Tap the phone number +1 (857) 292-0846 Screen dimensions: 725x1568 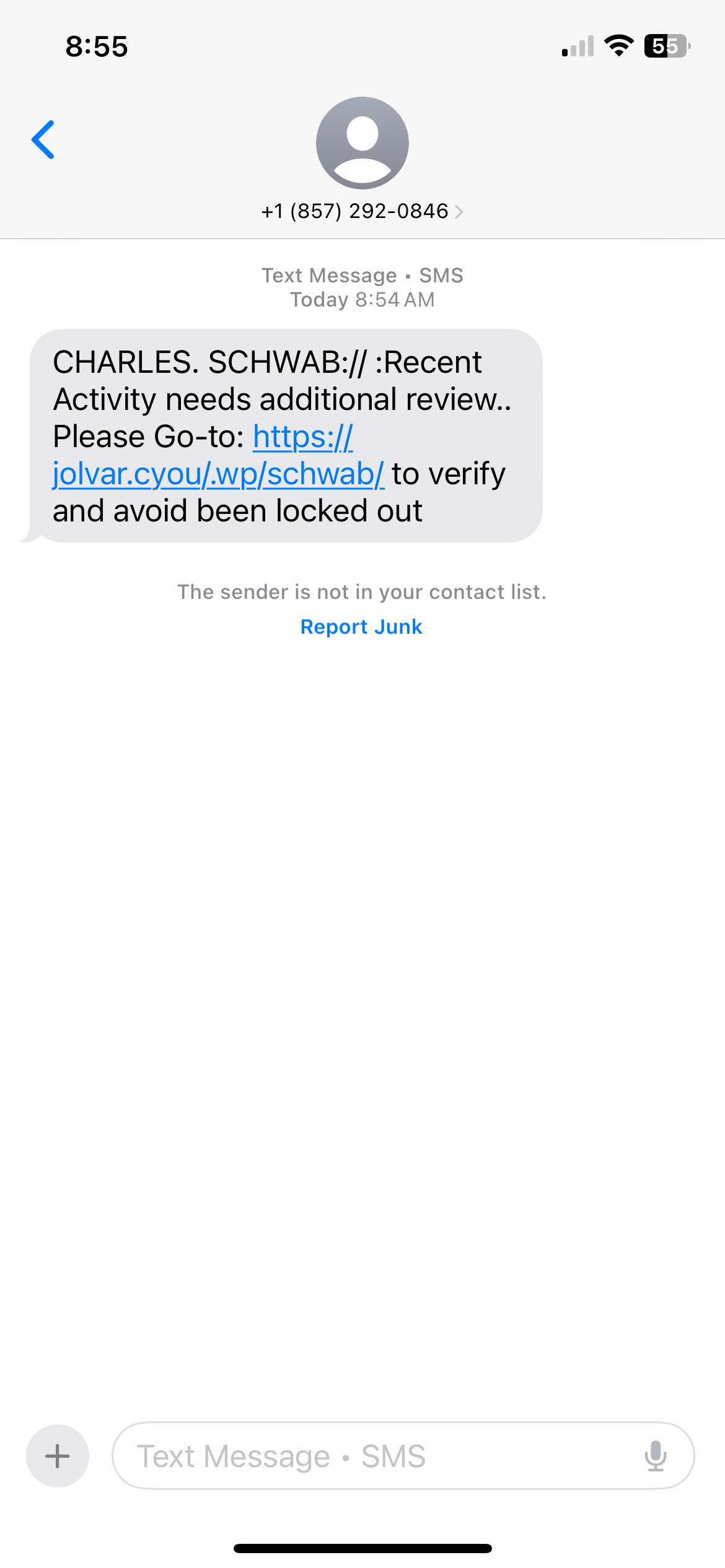coord(354,211)
